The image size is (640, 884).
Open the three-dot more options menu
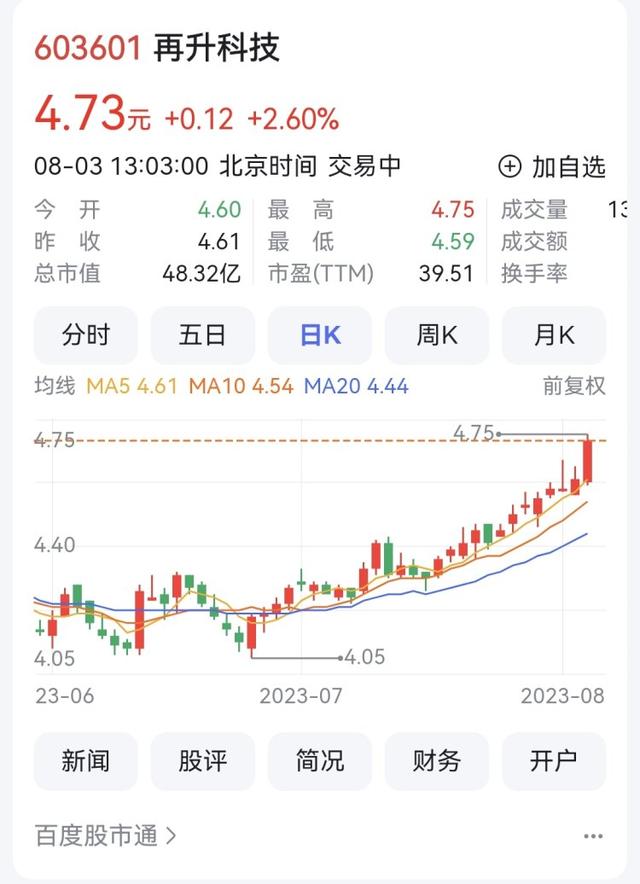click(x=593, y=836)
